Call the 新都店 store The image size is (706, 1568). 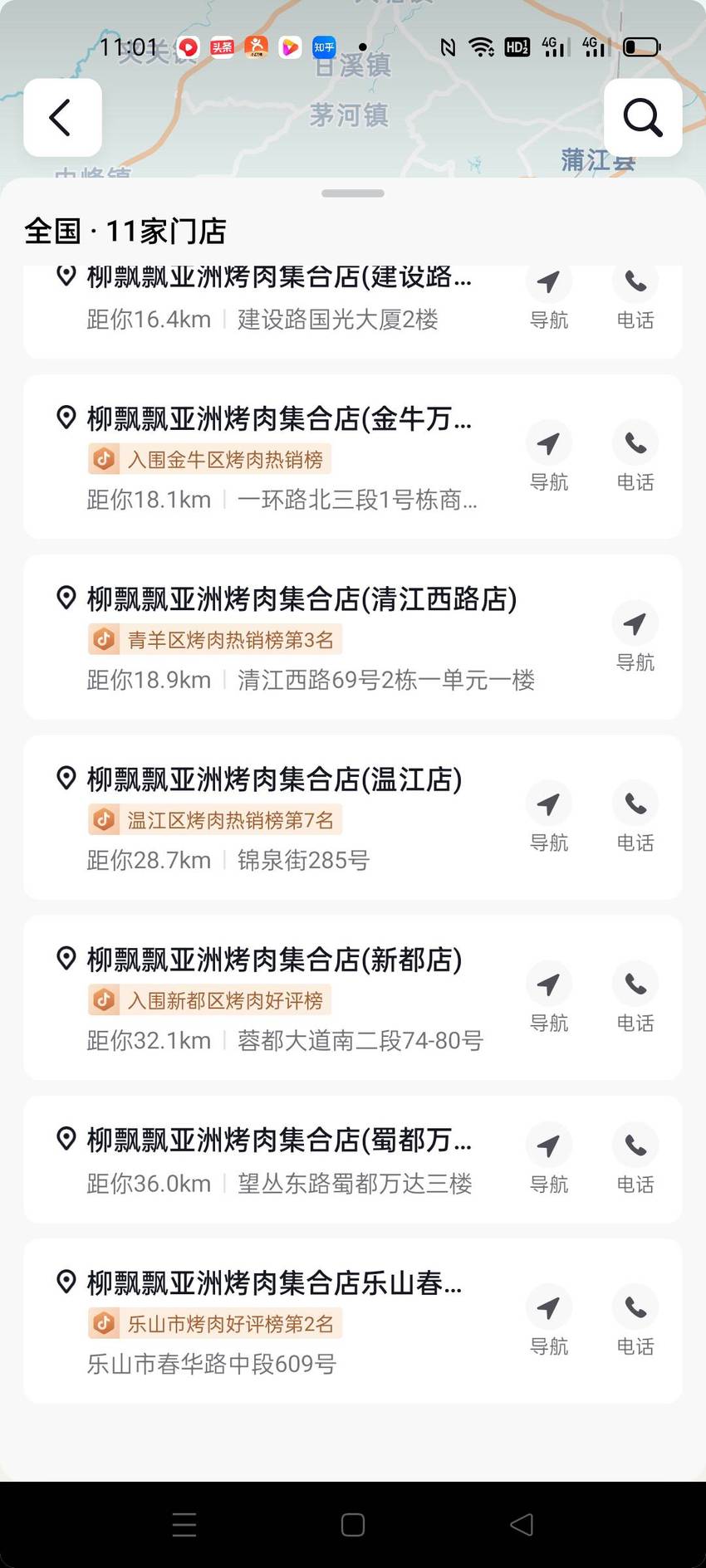[x=635, y=998]
